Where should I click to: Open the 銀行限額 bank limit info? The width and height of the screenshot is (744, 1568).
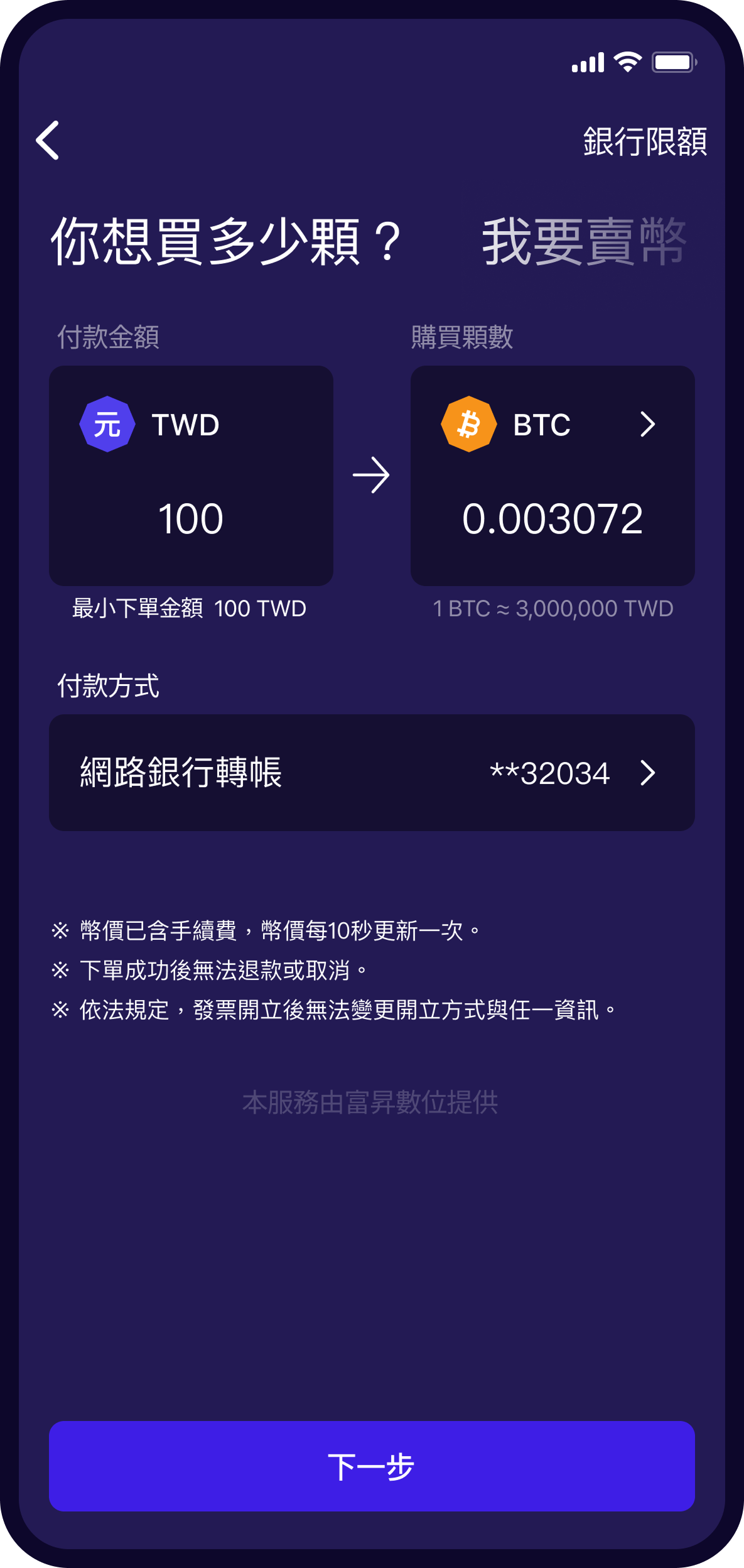coord(645,141)
